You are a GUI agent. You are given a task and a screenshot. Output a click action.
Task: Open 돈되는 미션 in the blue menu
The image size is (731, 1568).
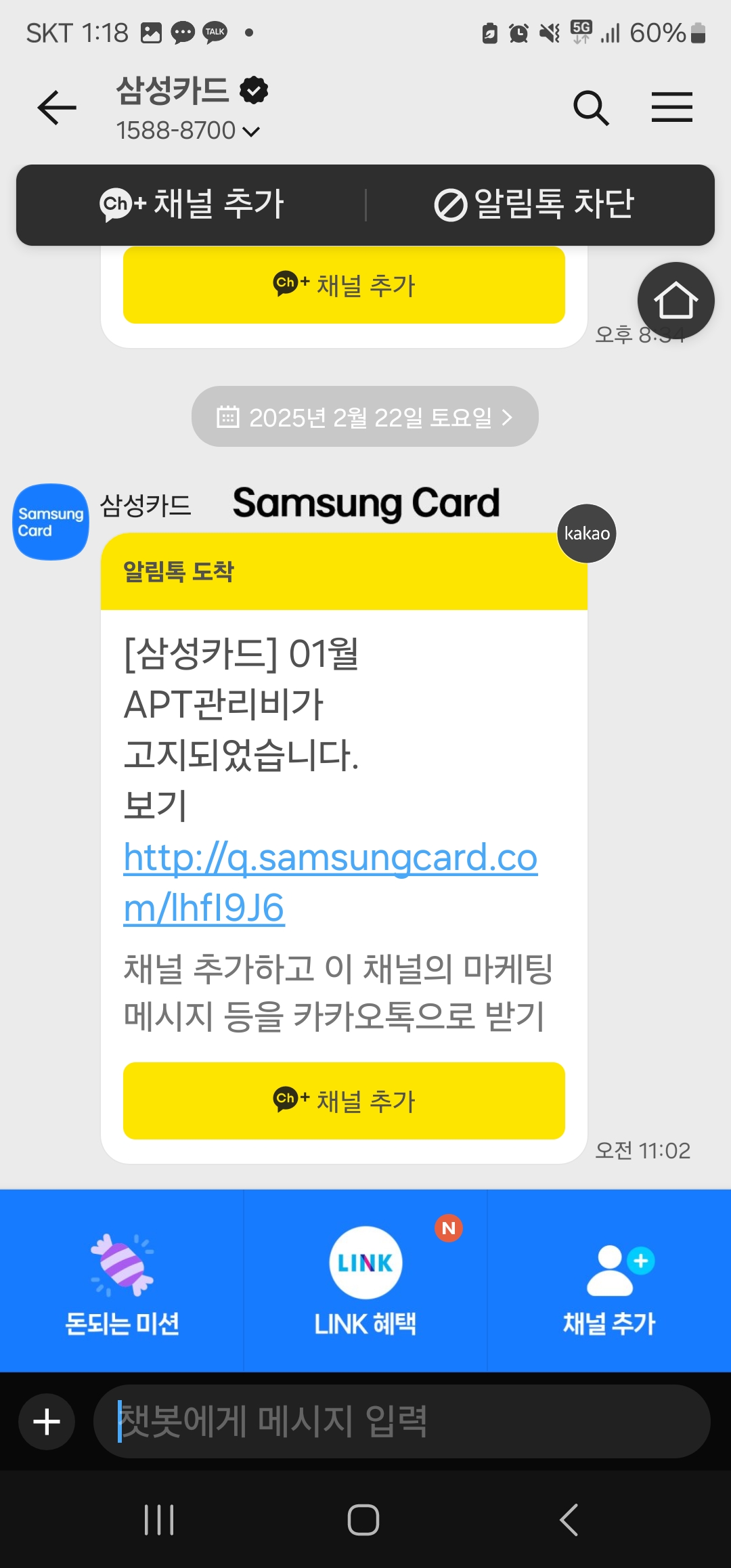[x=122, y=1281]
